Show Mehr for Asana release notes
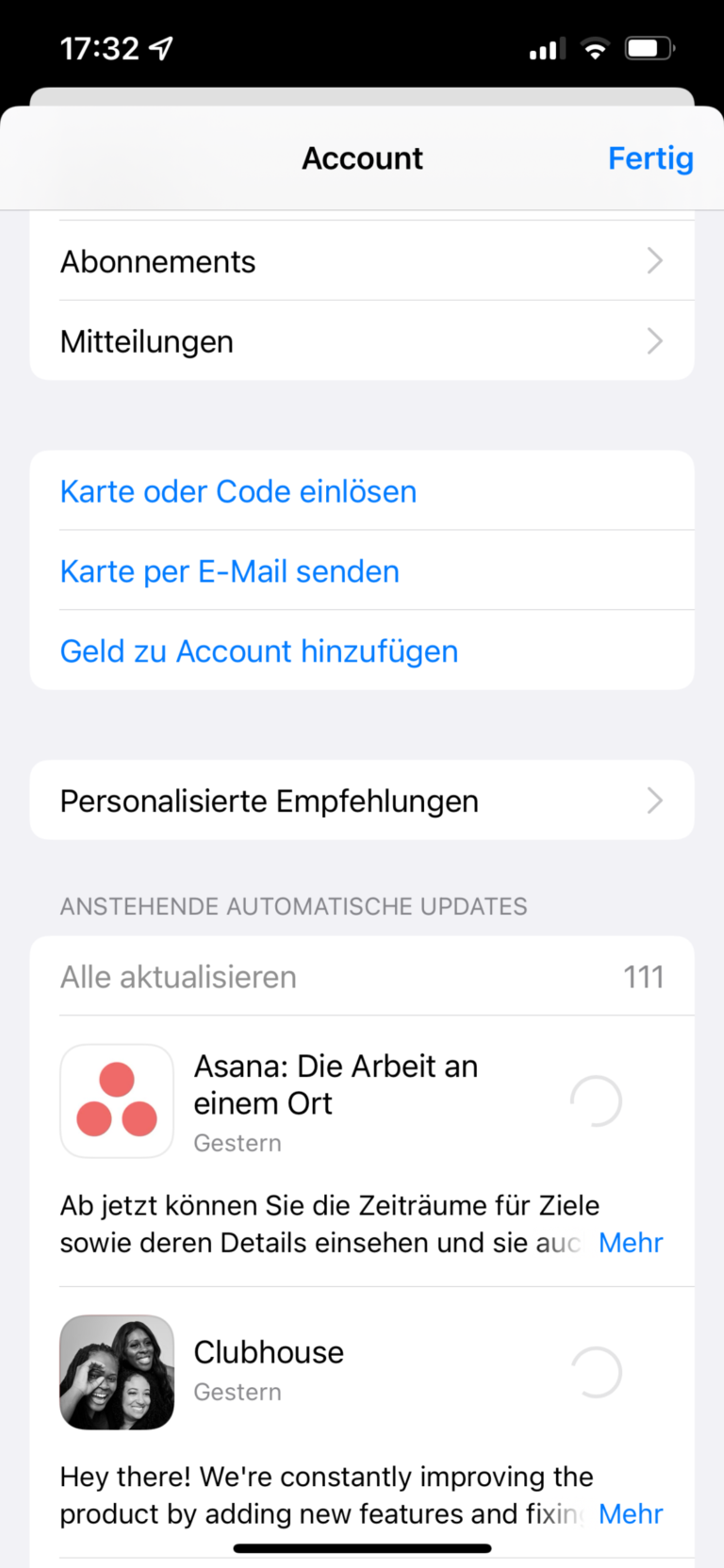The image size is (724, 1568). (630, 1243)
